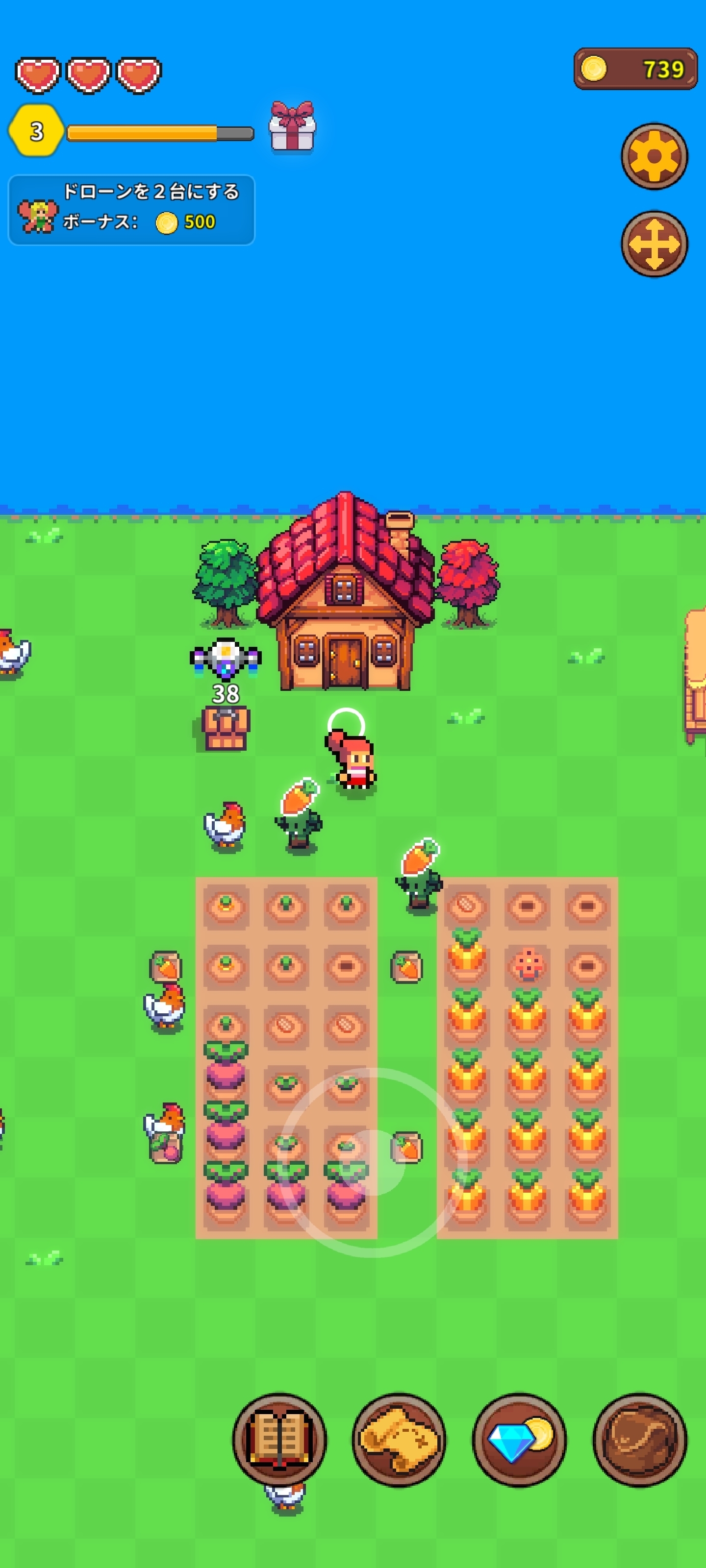
Task: Open the storage chest labeled 38
Action: point(226,727)
